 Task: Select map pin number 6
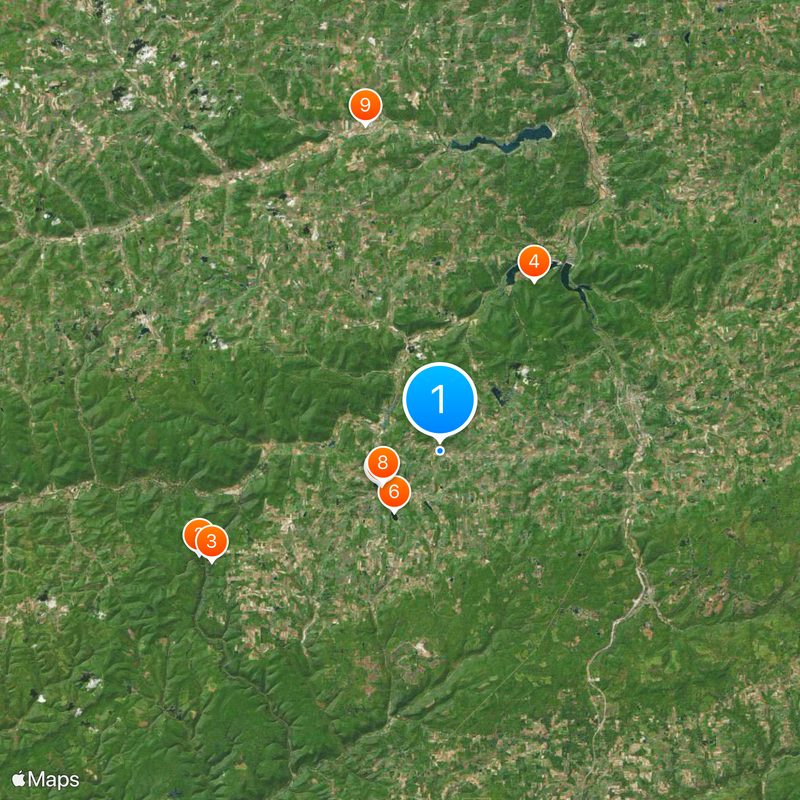(395, 491)
